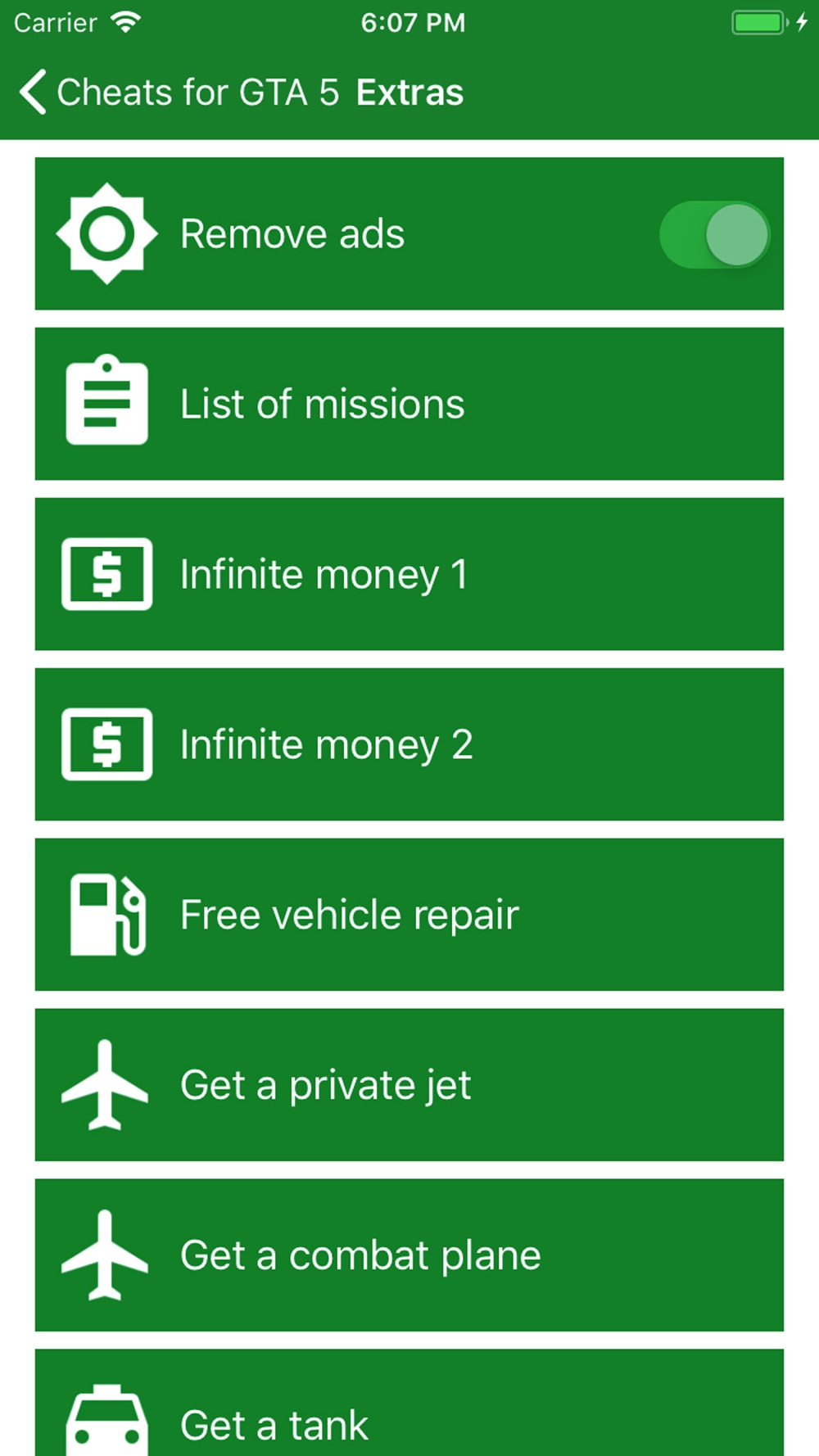The height and width of the screenshot is (1456, 819).
Task: Click the dollar icon beside Infinite money 2
Action: (x=104, y=744)
